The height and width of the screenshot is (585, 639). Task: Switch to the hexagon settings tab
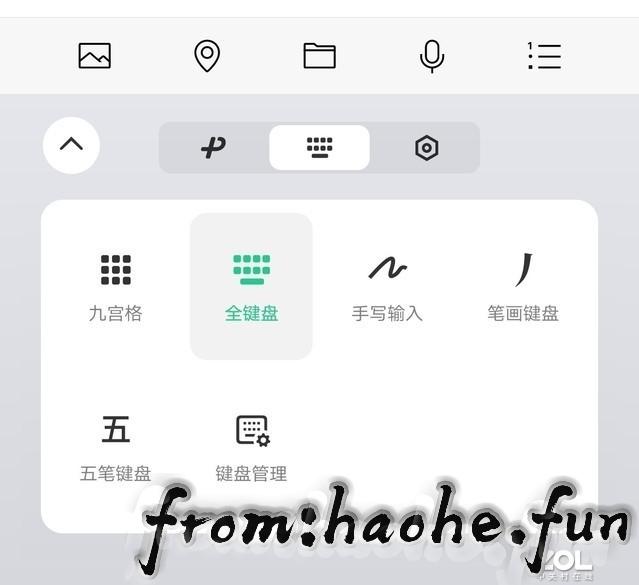427,148
